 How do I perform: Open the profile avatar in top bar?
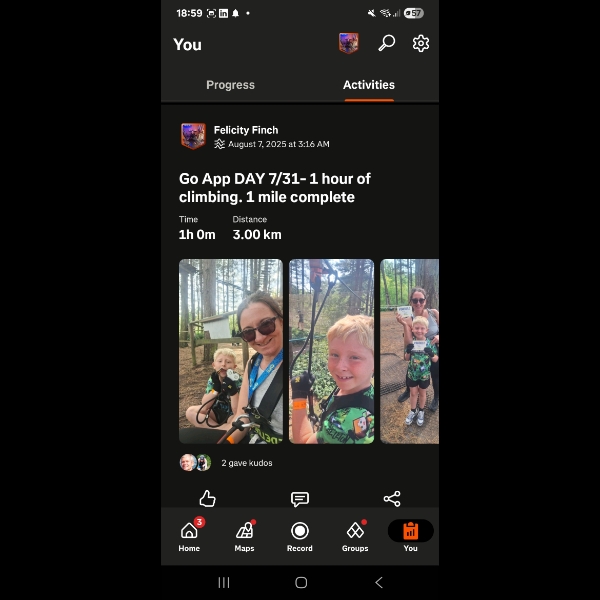(x=348, y=43)
